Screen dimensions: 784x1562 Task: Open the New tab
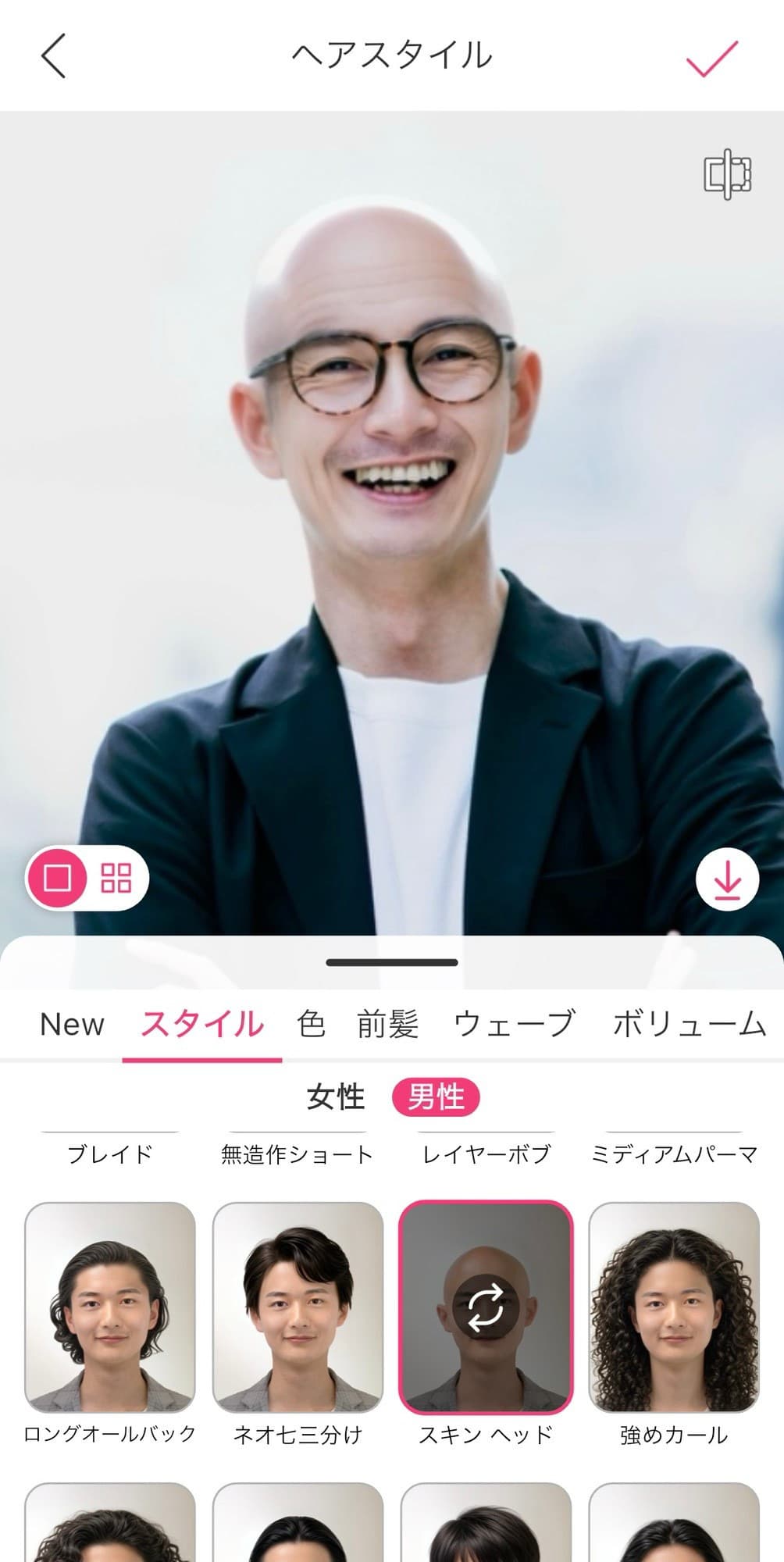coord(72,1024)
